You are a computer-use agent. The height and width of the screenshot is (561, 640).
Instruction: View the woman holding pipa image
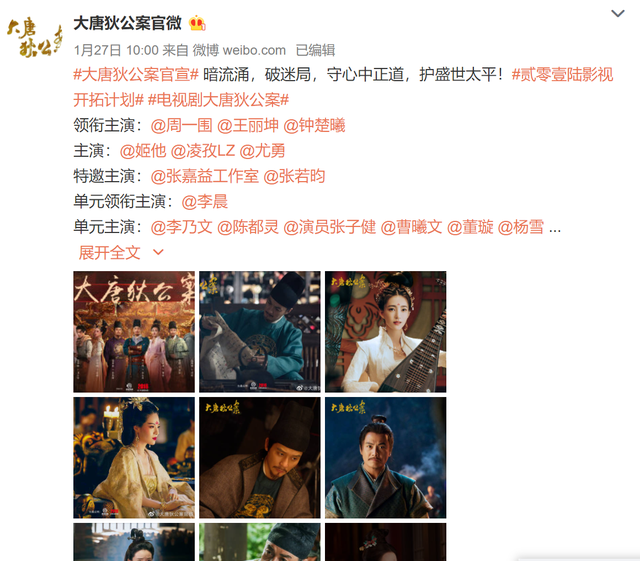click(x=385, y=331)
